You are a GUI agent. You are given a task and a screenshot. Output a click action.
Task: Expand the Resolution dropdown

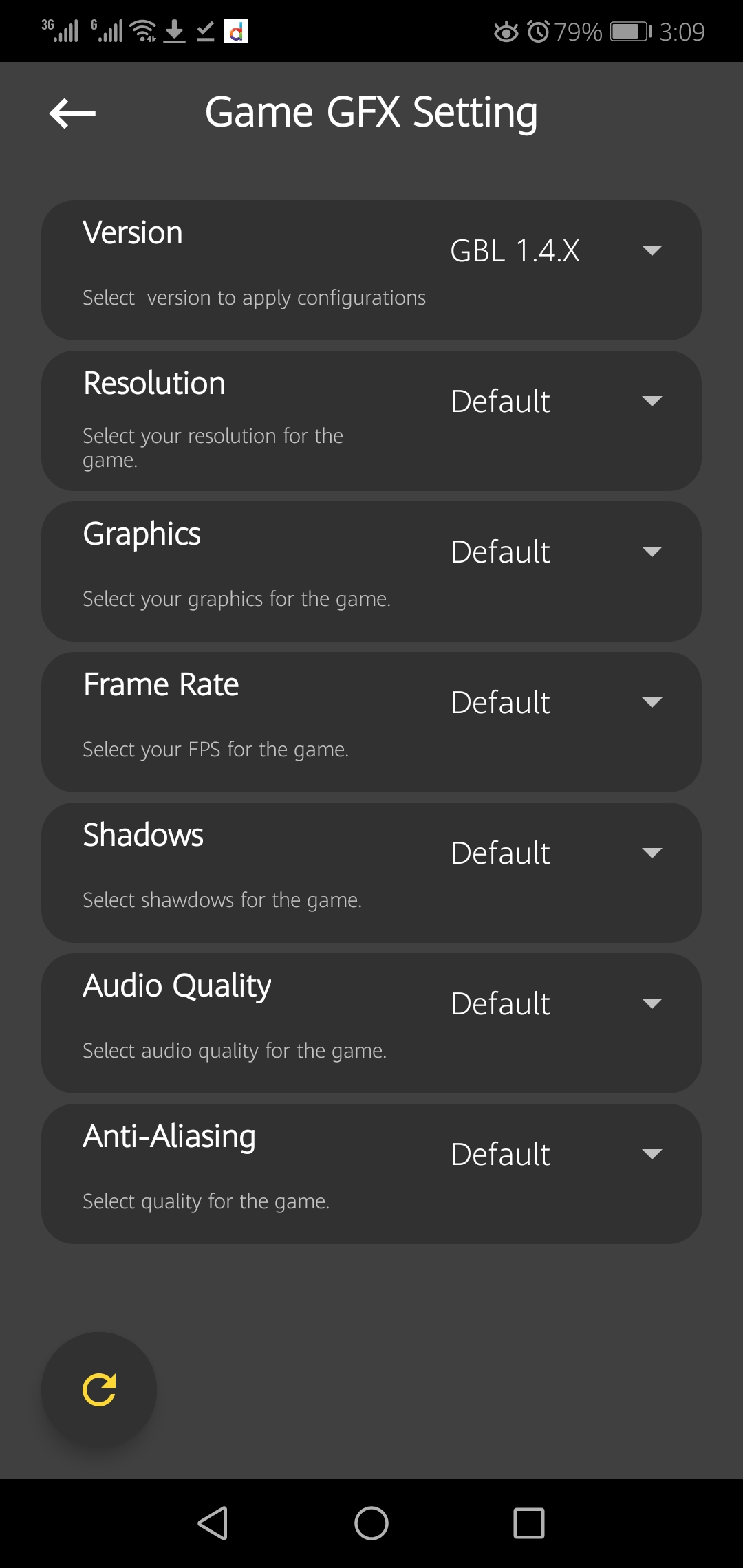[x=556, y=402]
